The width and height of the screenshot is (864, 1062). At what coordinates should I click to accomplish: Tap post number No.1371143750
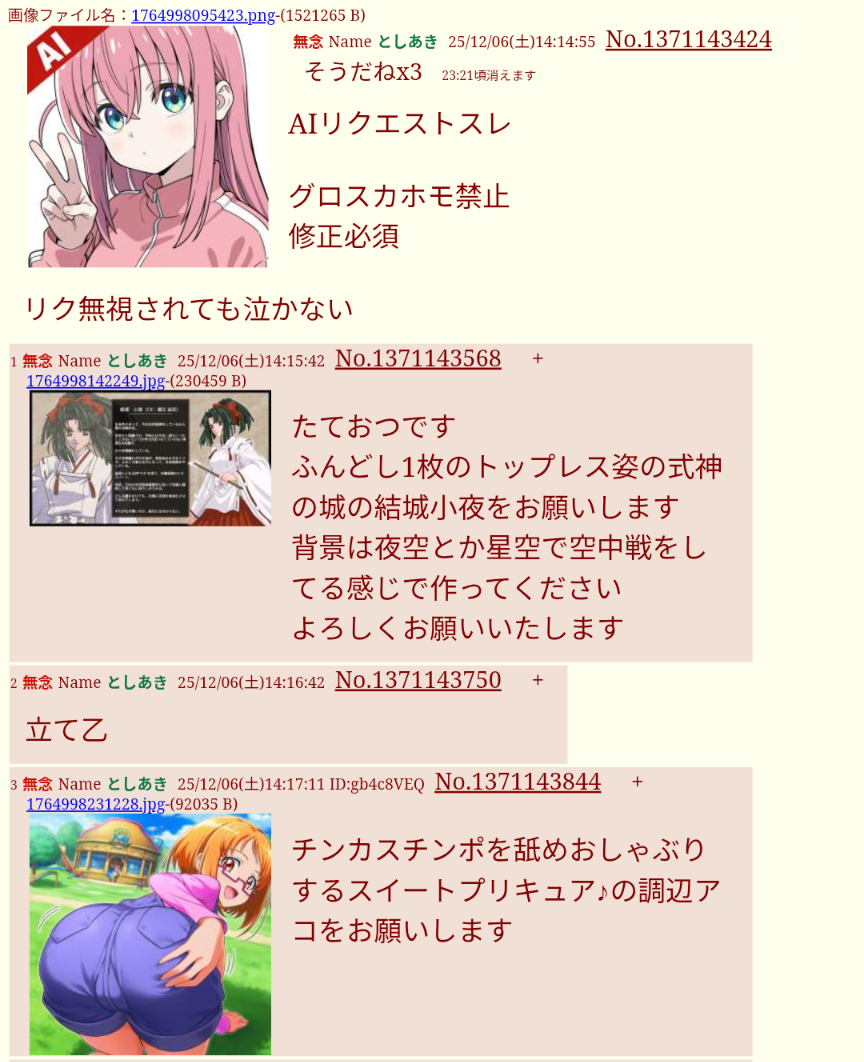[418, 681]
